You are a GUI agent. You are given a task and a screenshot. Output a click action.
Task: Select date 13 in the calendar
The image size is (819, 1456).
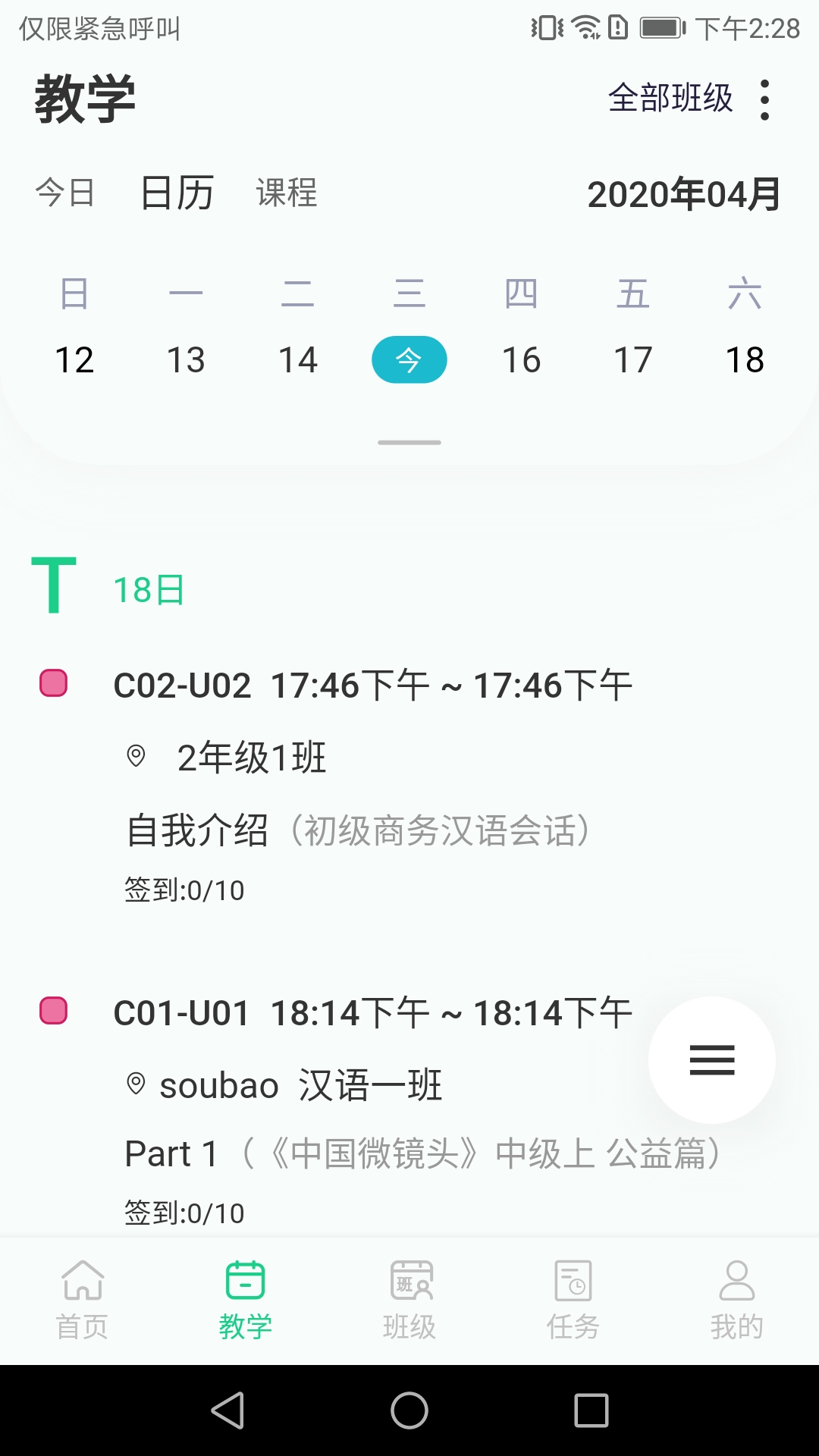click(186, 359)
